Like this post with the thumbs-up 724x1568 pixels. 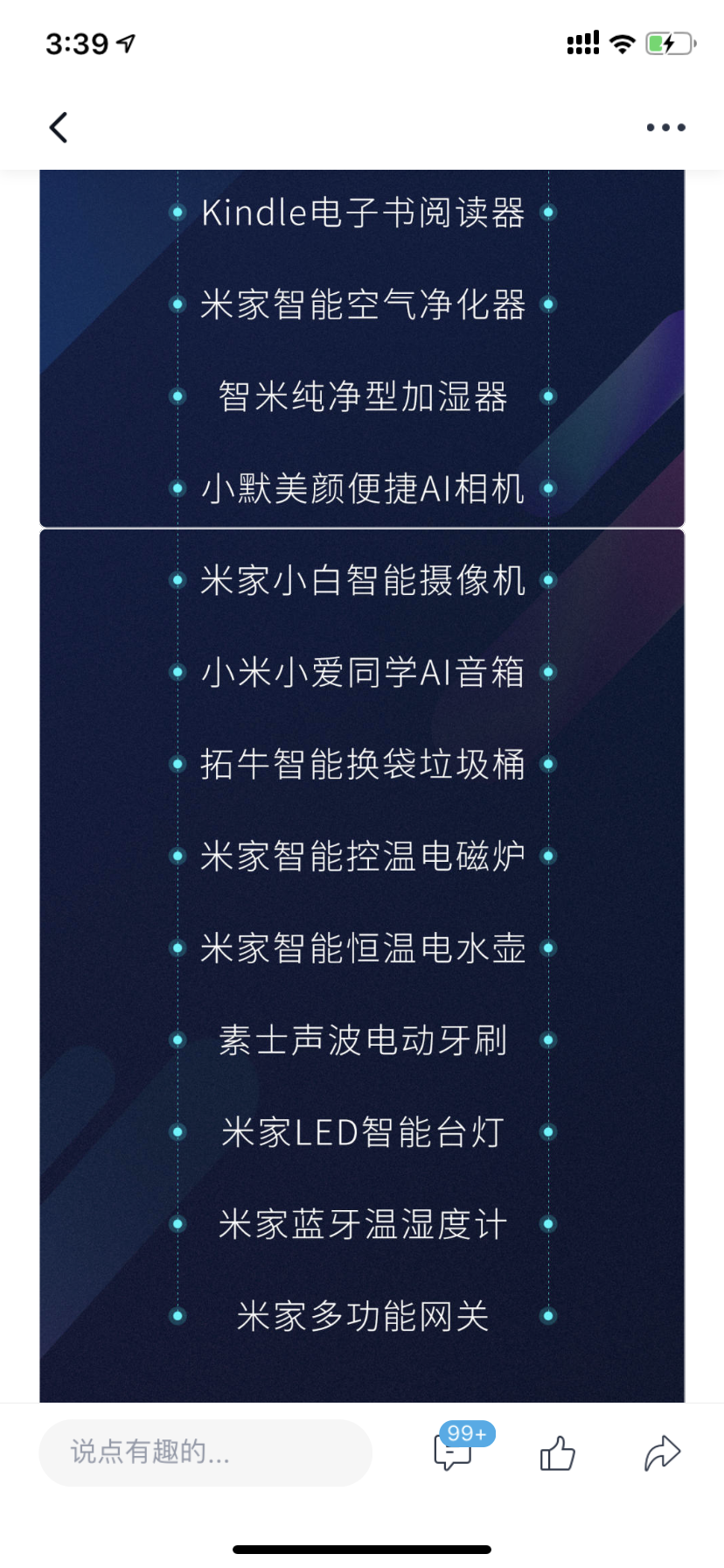click(557, 1453)
